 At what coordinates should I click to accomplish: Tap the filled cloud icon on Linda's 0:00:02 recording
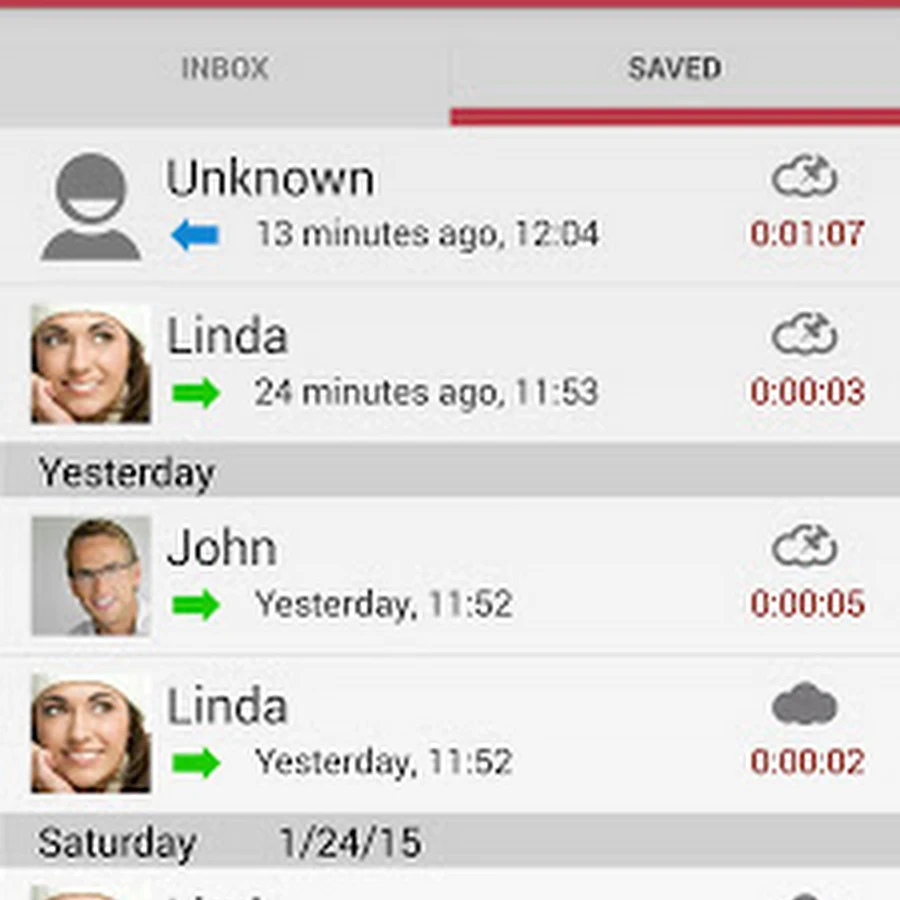coord(804,707)
